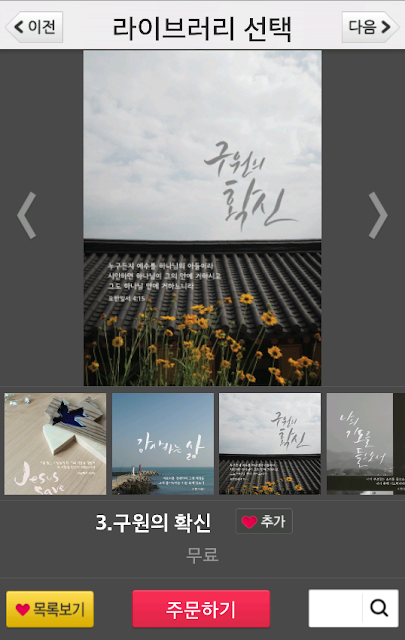Select the 감사하는 삶 thumbnail
The image size is (405, 640).
[x=163, y=444]
